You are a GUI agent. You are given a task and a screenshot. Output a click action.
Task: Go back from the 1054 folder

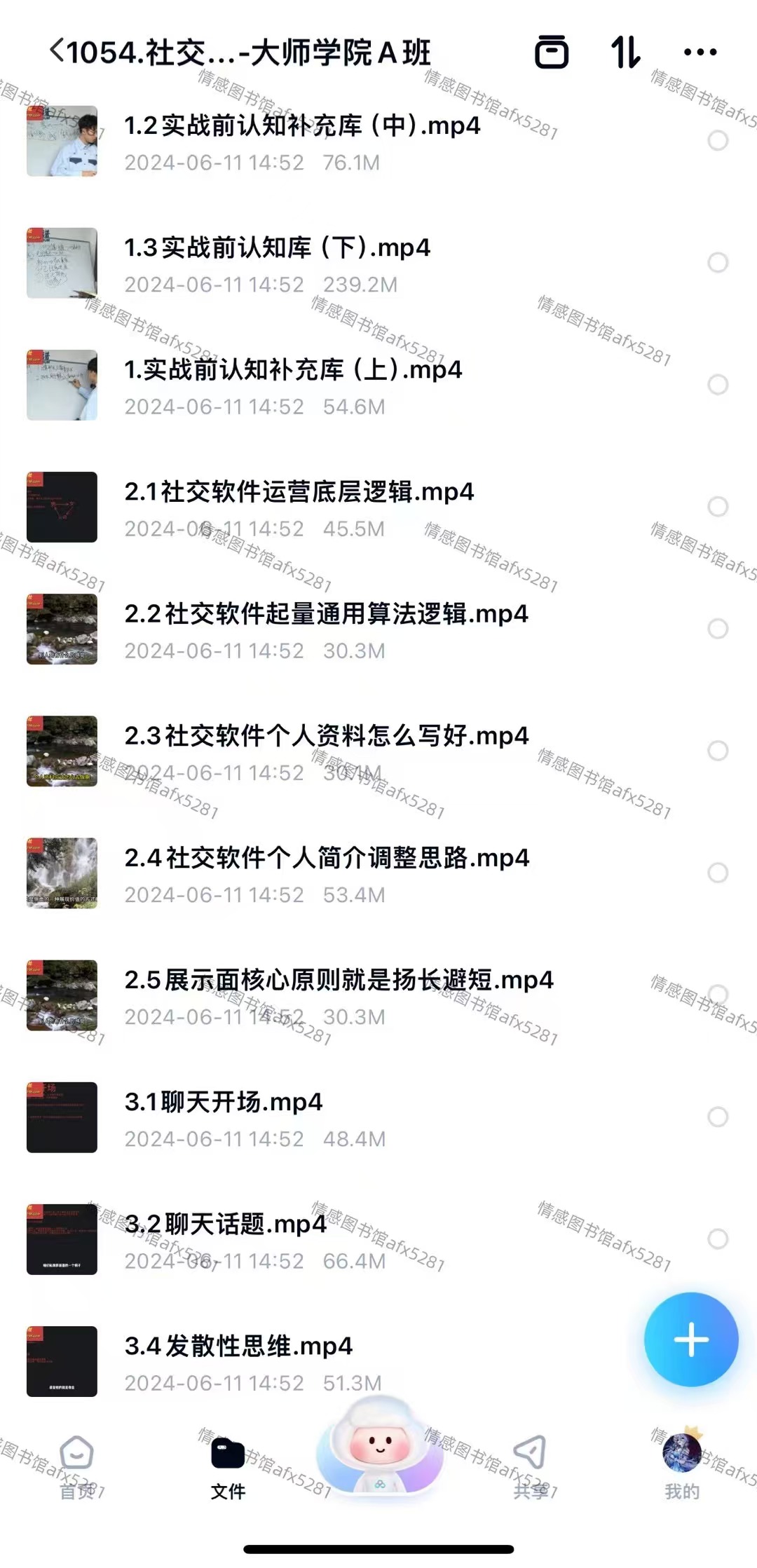[x=57, y=51]
